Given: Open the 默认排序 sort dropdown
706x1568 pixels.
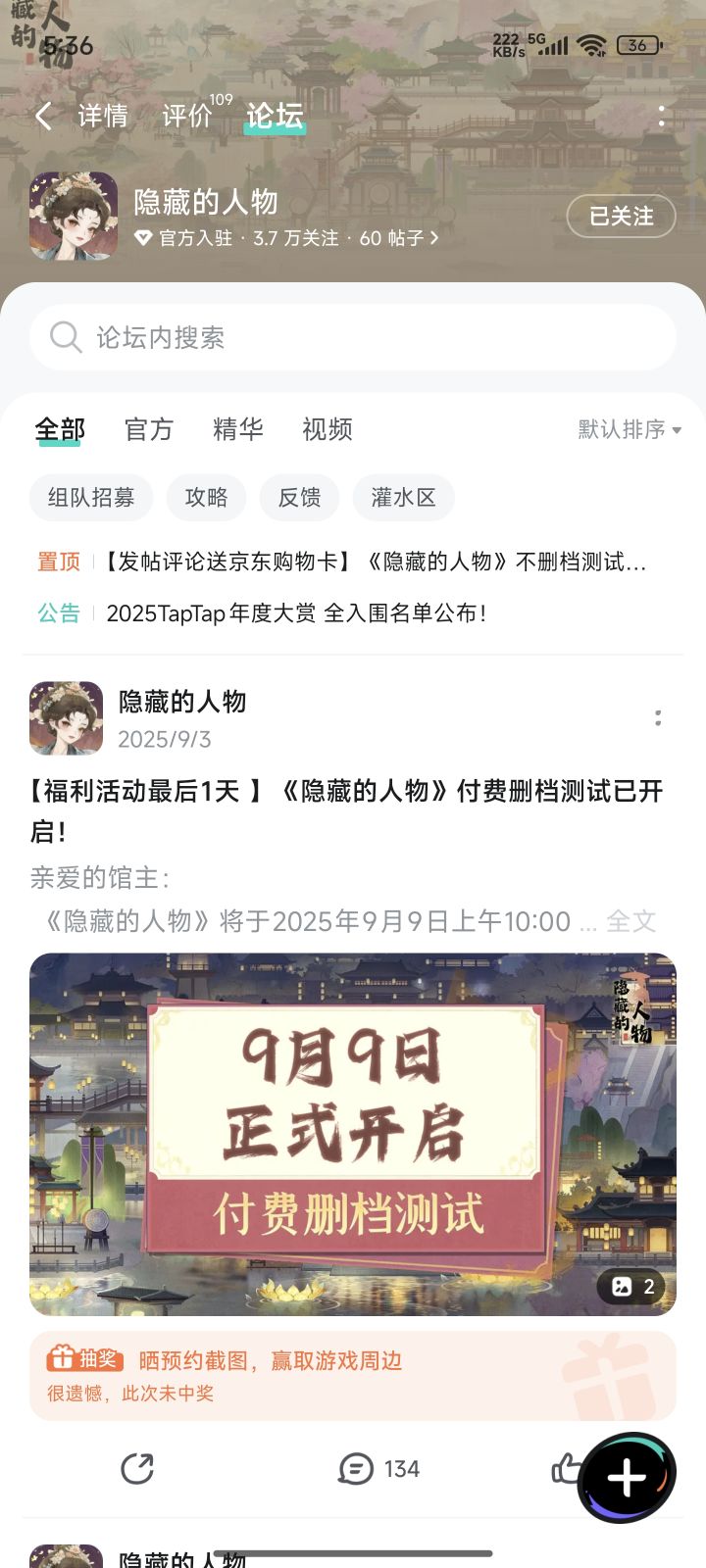Looking at the screenshot, I should tap(627, 430).
